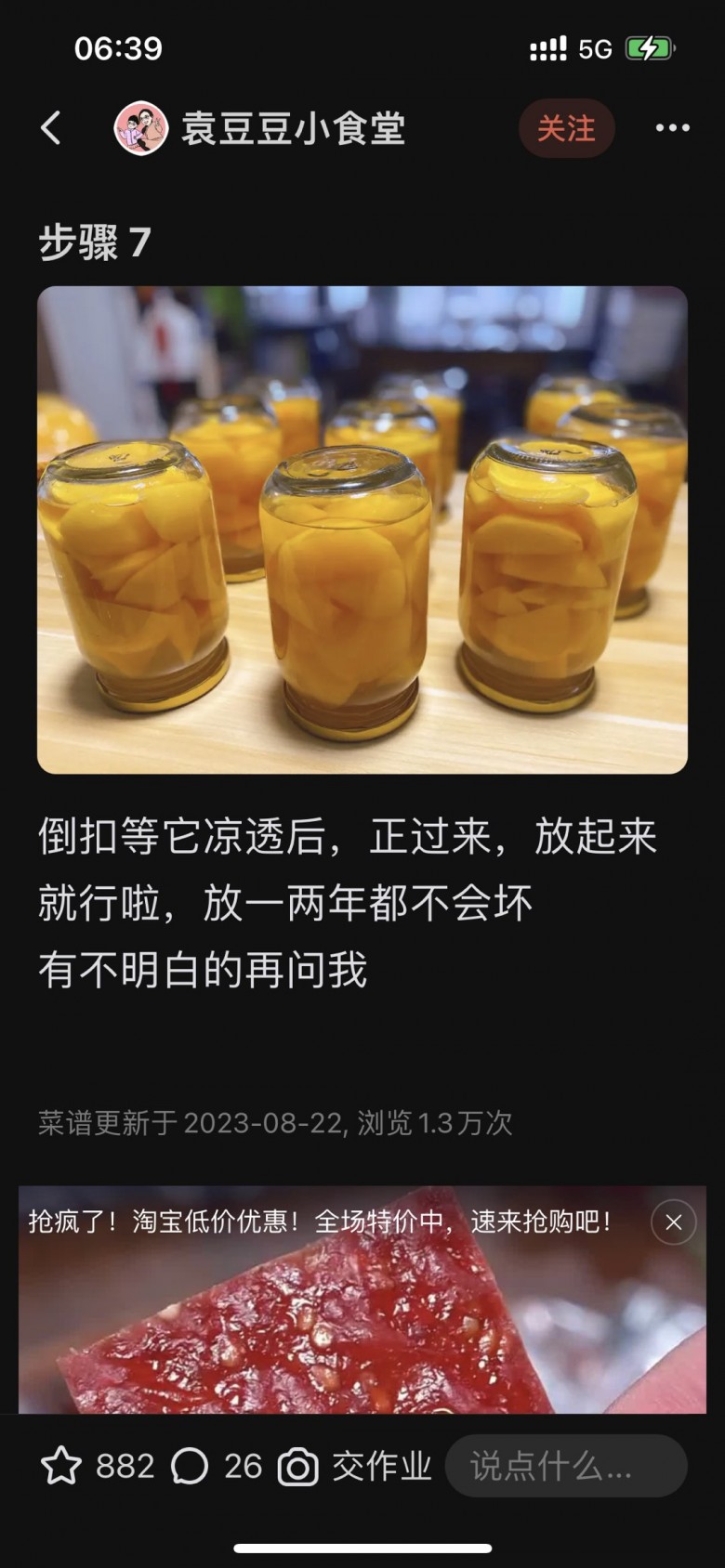
Task: View the step 7 peach jar photo
Action: point(362,529)
